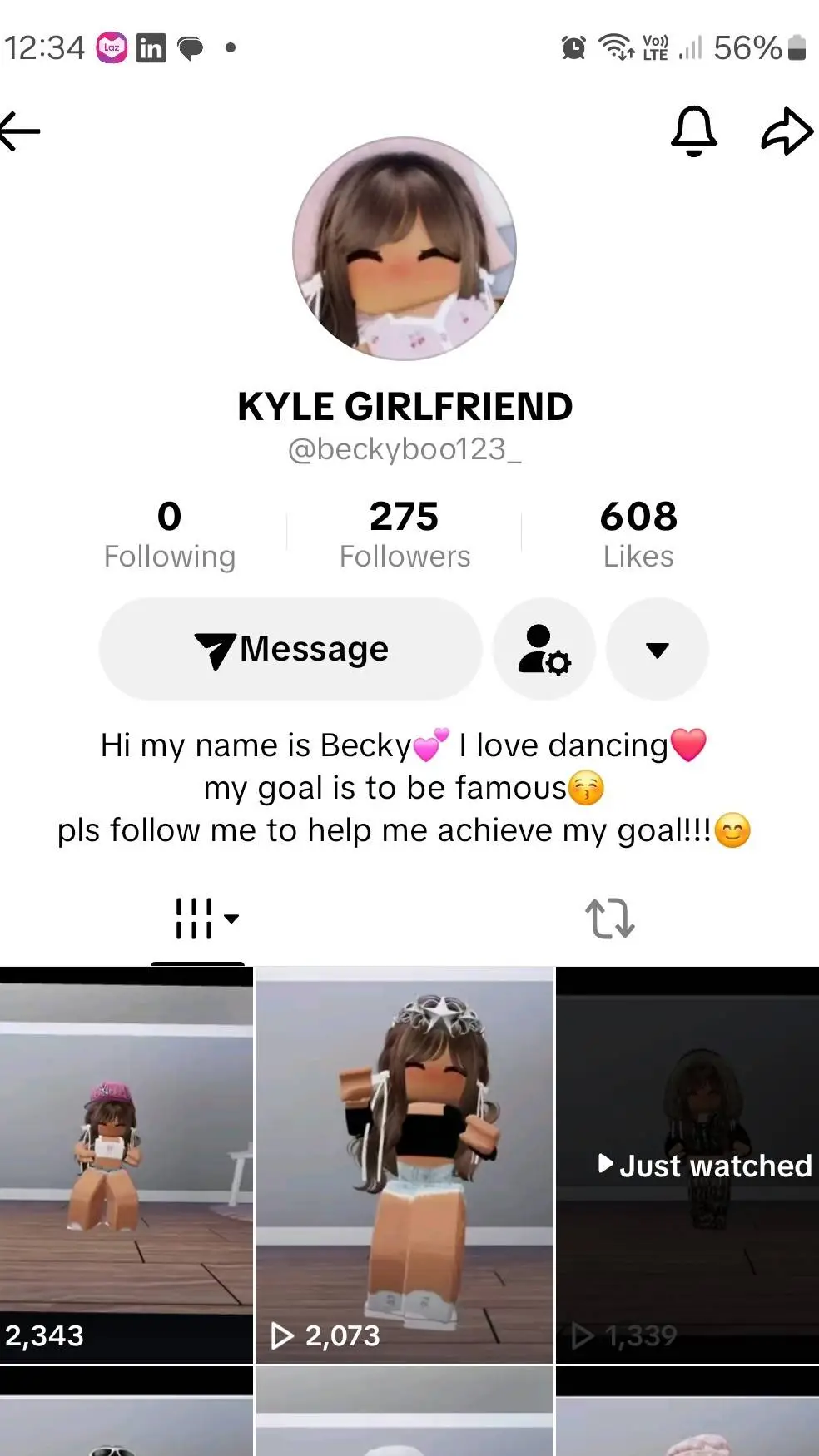Open the 608 Likes count
819x1456 pixels.
click(x=638, y=534)
